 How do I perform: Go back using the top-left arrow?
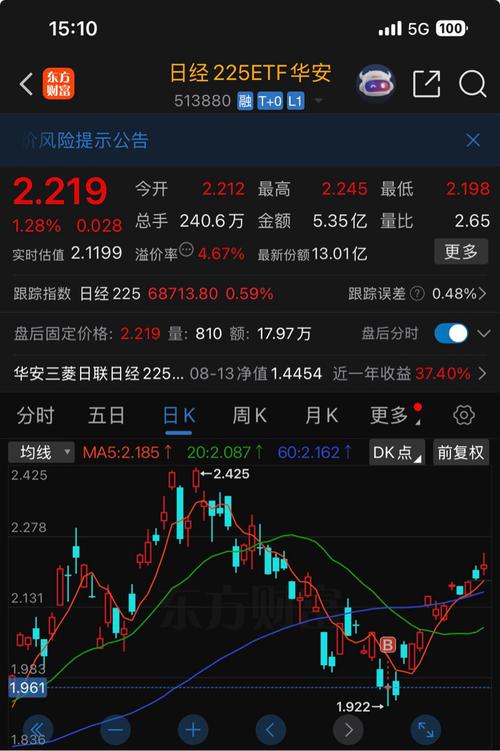tap(27, 84)
